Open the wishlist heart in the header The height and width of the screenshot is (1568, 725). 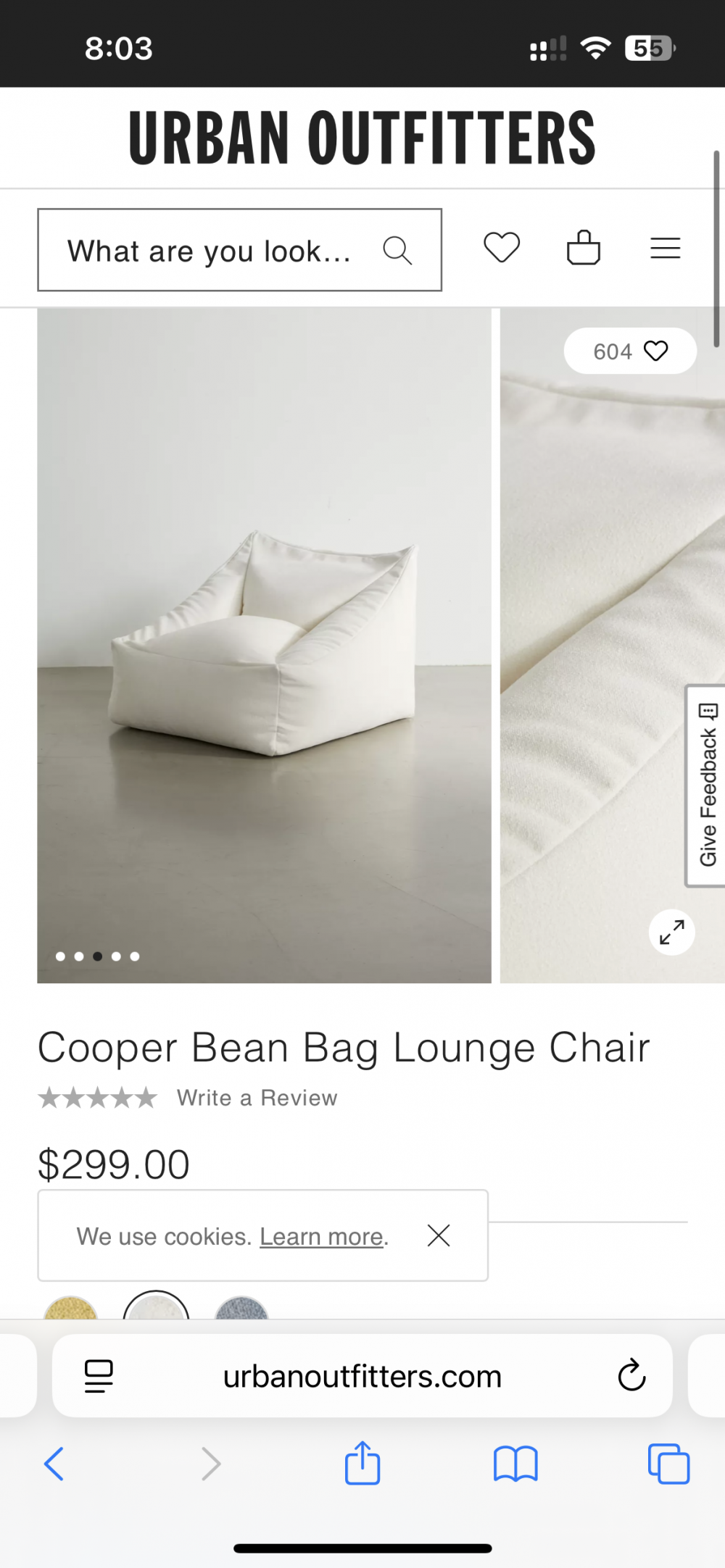[x=502, y=248]
